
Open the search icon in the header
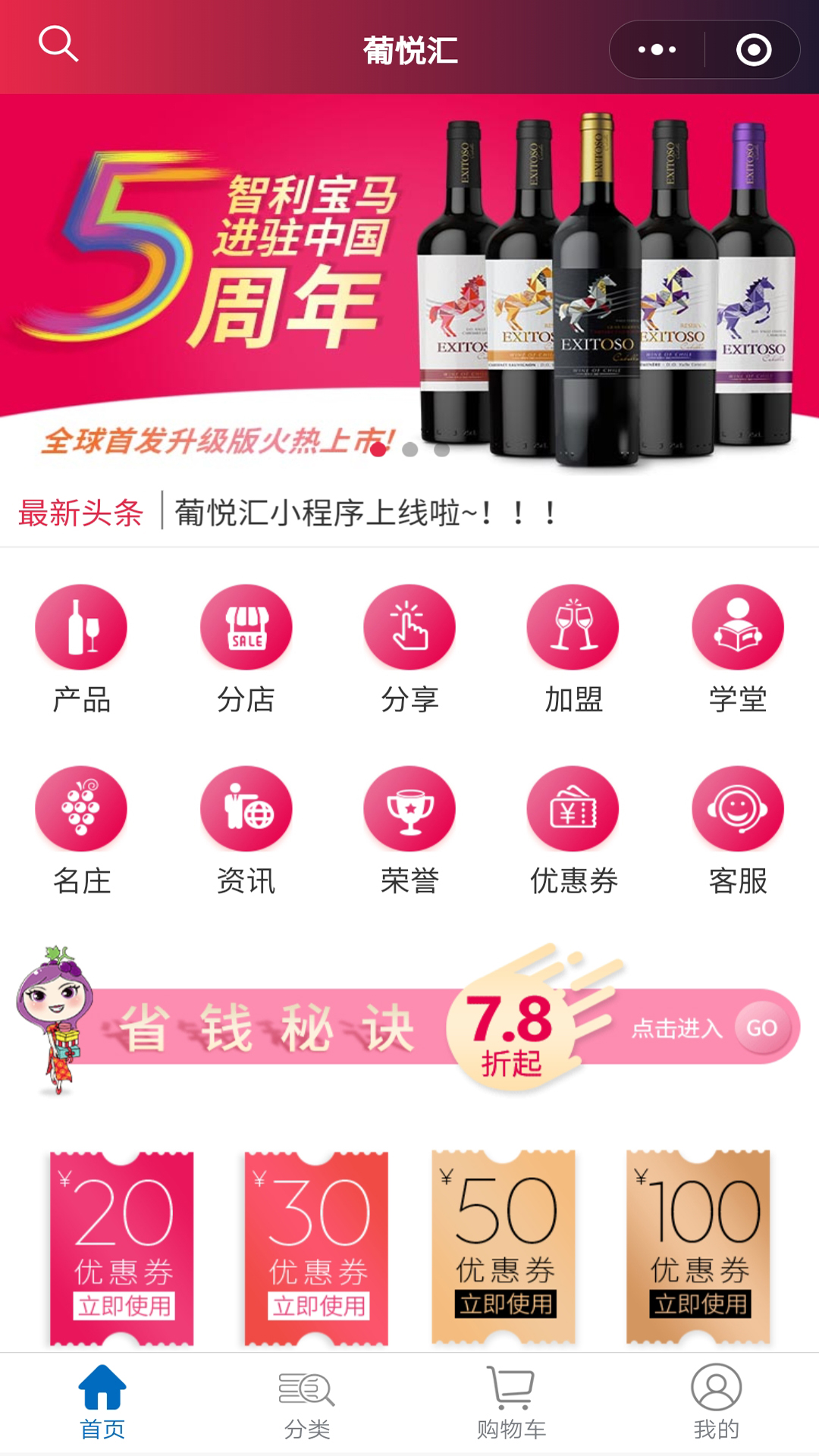(x=58, y=45)
